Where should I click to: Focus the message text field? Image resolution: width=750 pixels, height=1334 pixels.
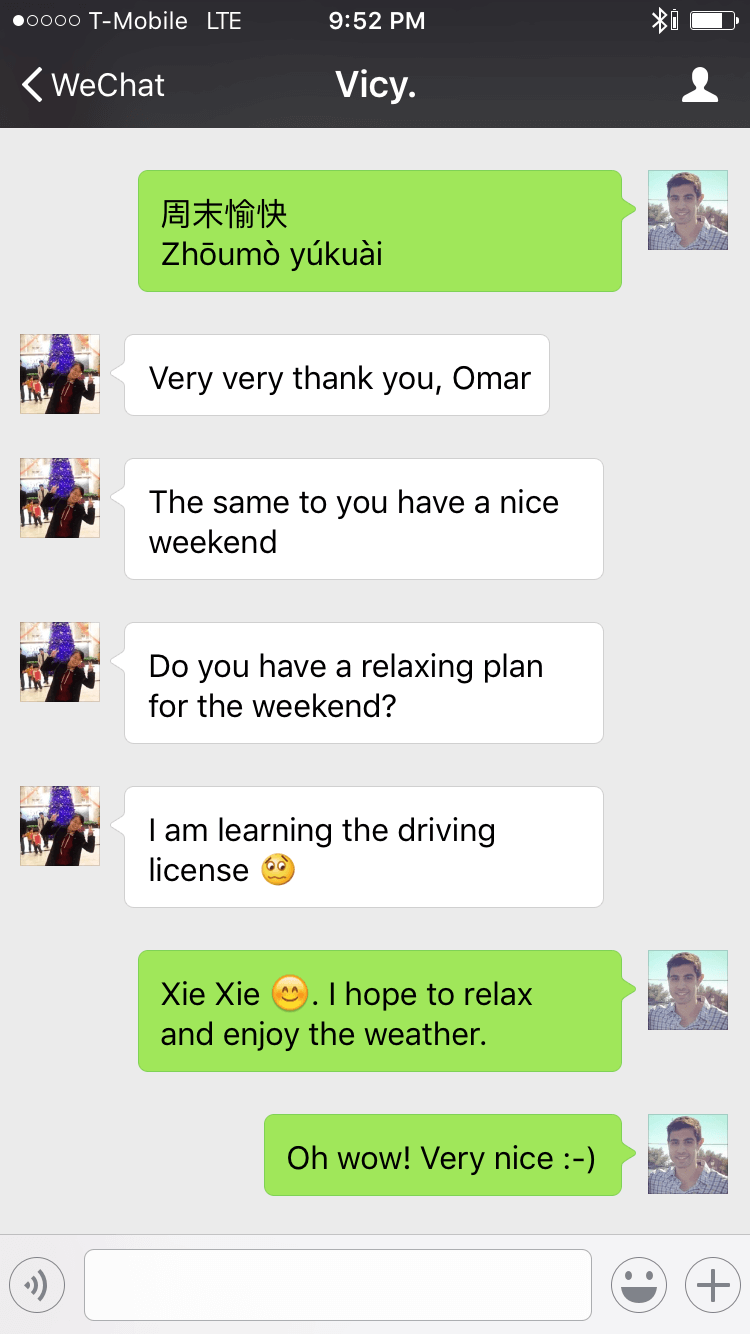coord(338,1284)
